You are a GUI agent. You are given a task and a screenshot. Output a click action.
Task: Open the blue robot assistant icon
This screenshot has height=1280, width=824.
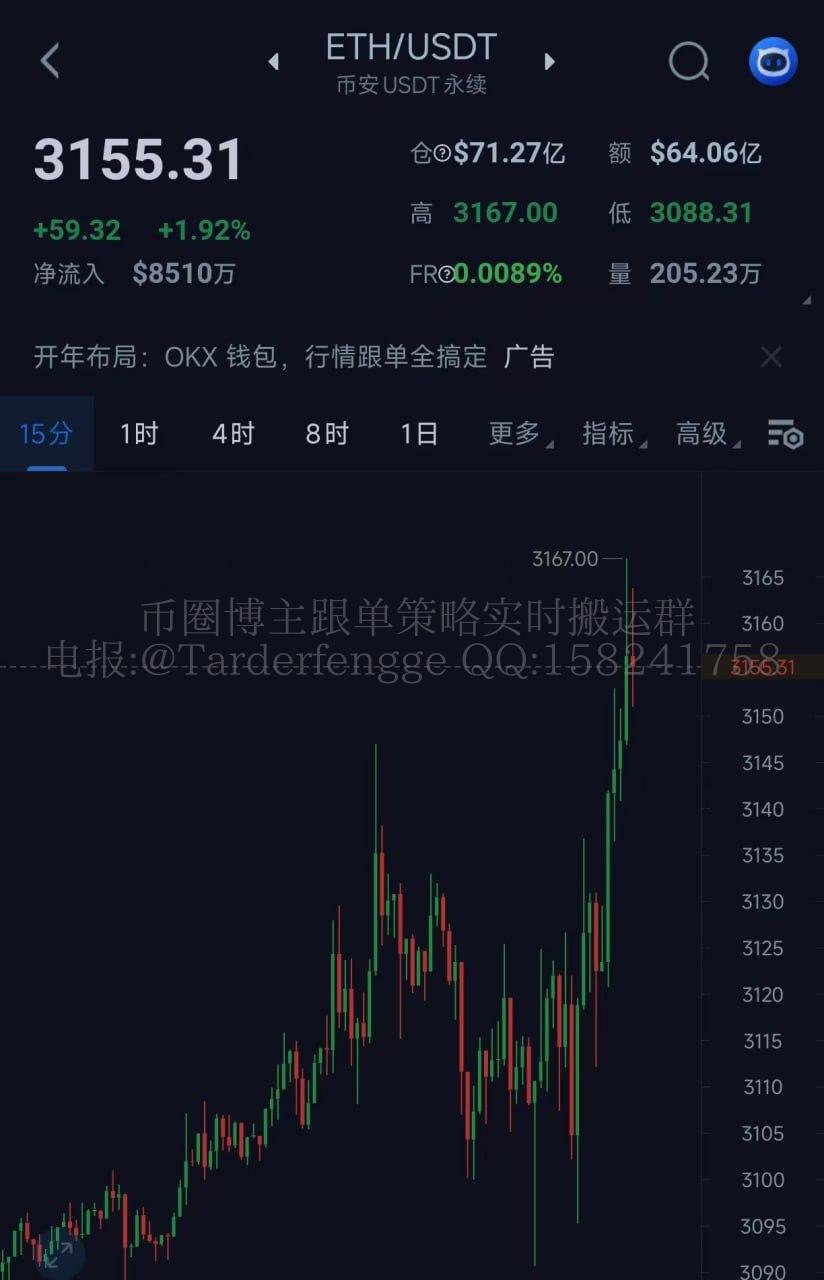click(773, 62)
